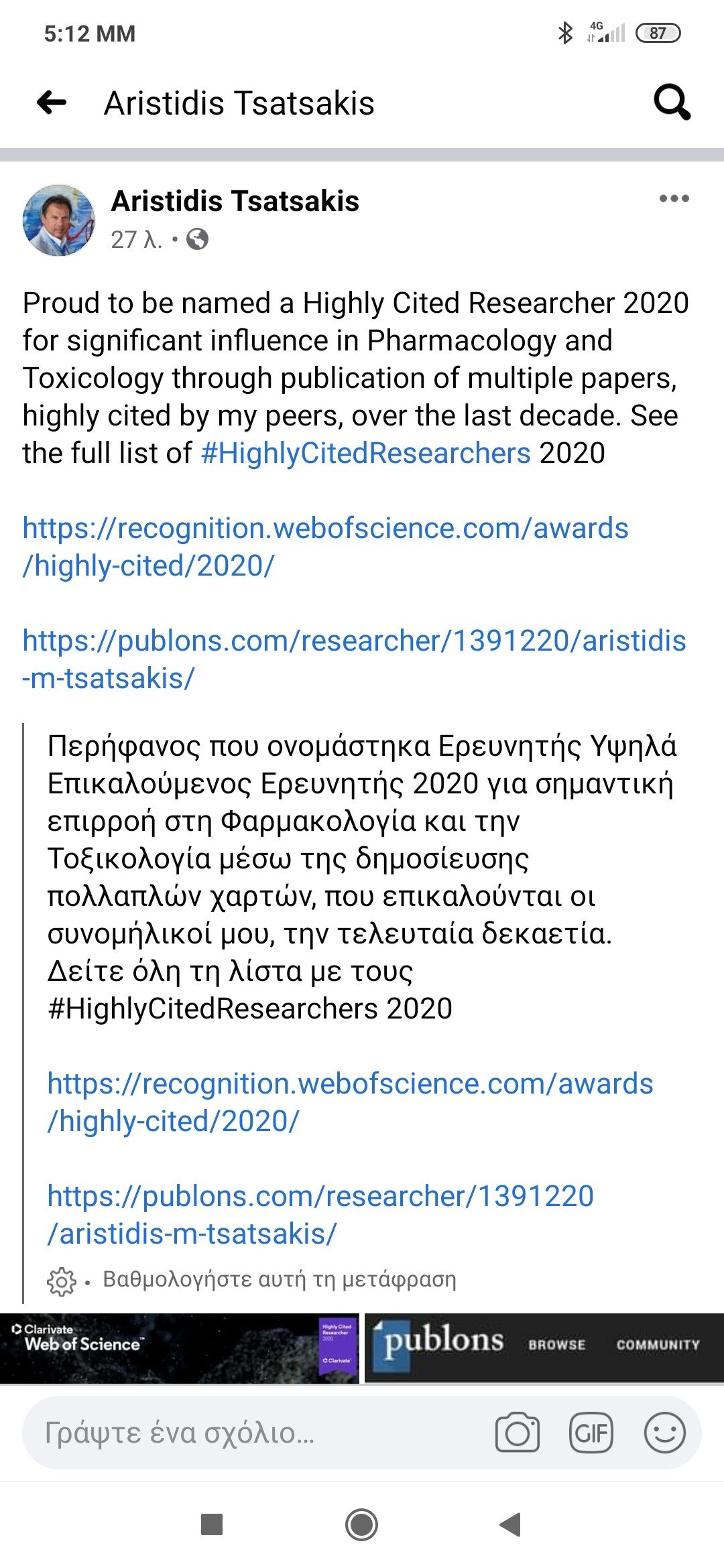Open the post's three-dot options menu

point(674,198)
